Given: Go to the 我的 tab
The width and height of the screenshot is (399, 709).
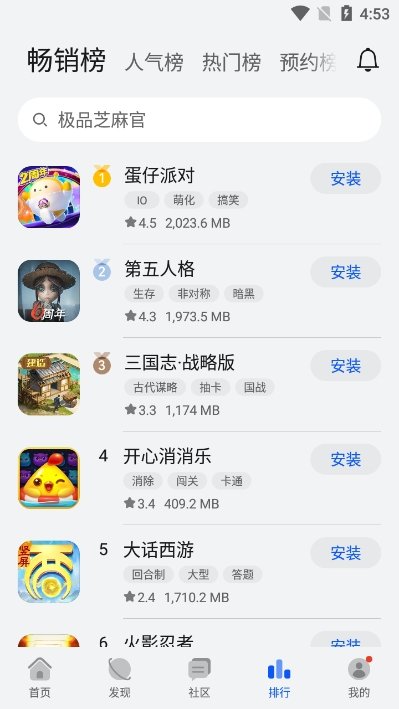Looking at the screenshot, I should pos(359,677).
